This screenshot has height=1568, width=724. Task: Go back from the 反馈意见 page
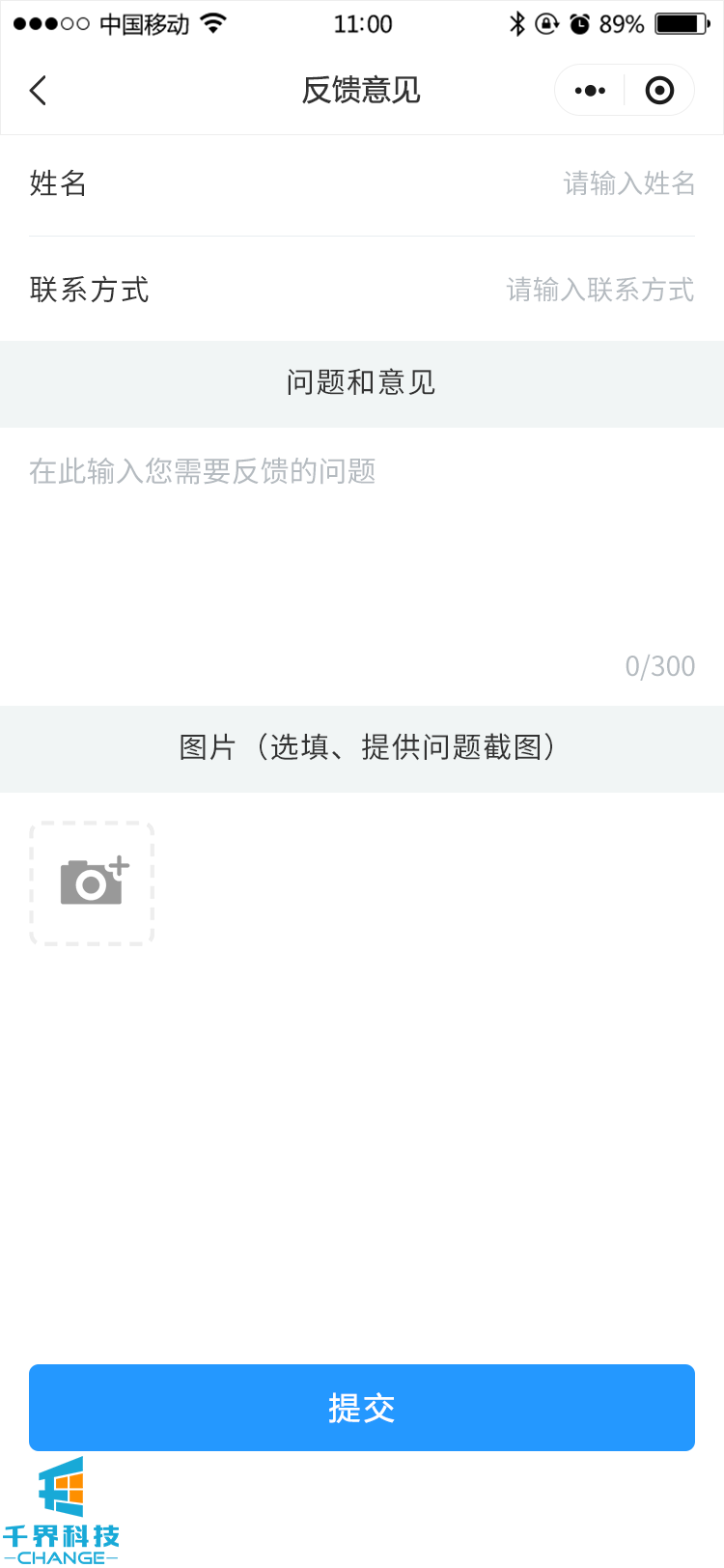point(39,91)
